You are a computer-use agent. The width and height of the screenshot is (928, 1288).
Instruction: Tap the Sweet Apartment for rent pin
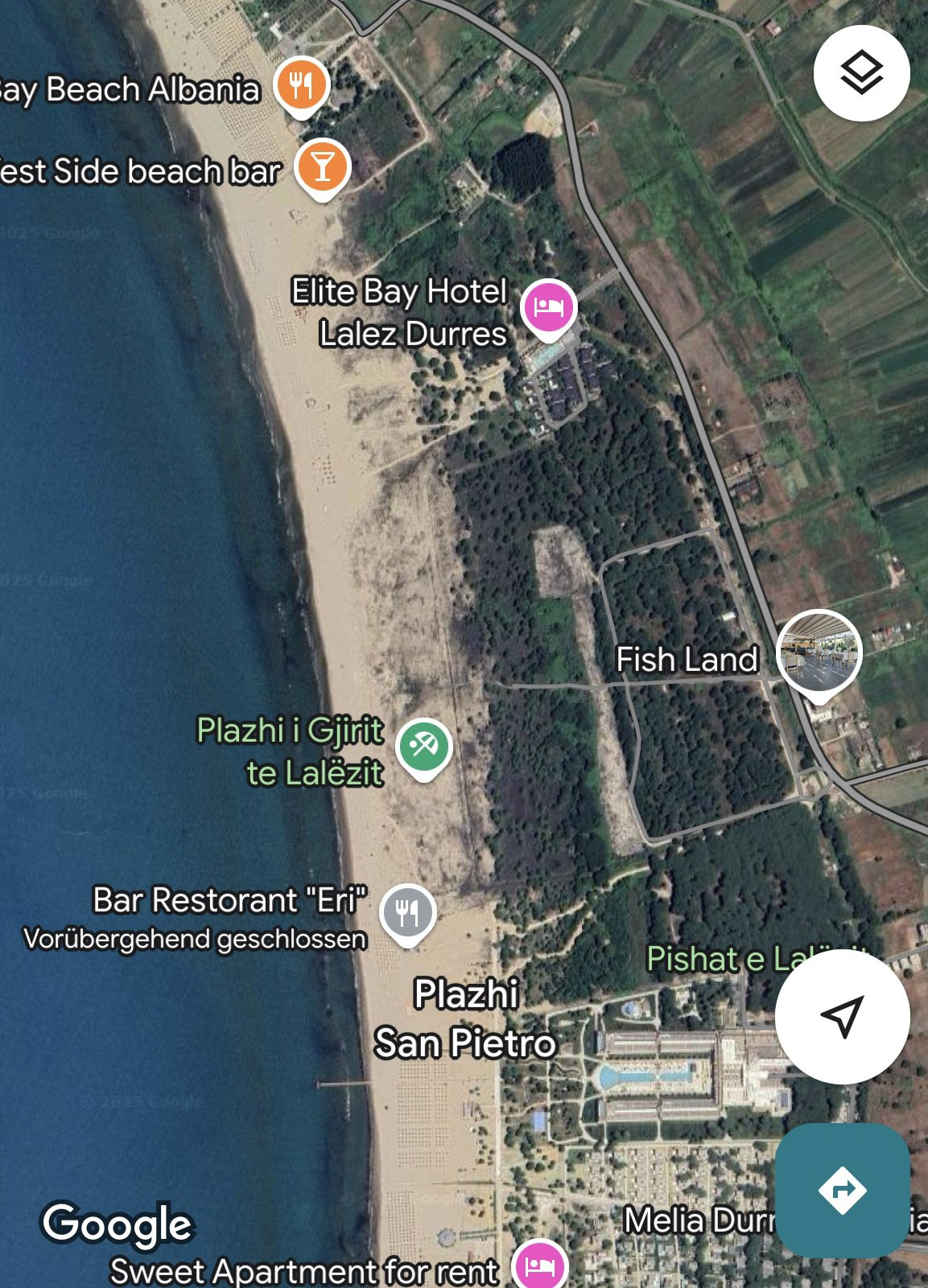[x=541, y=1264]
